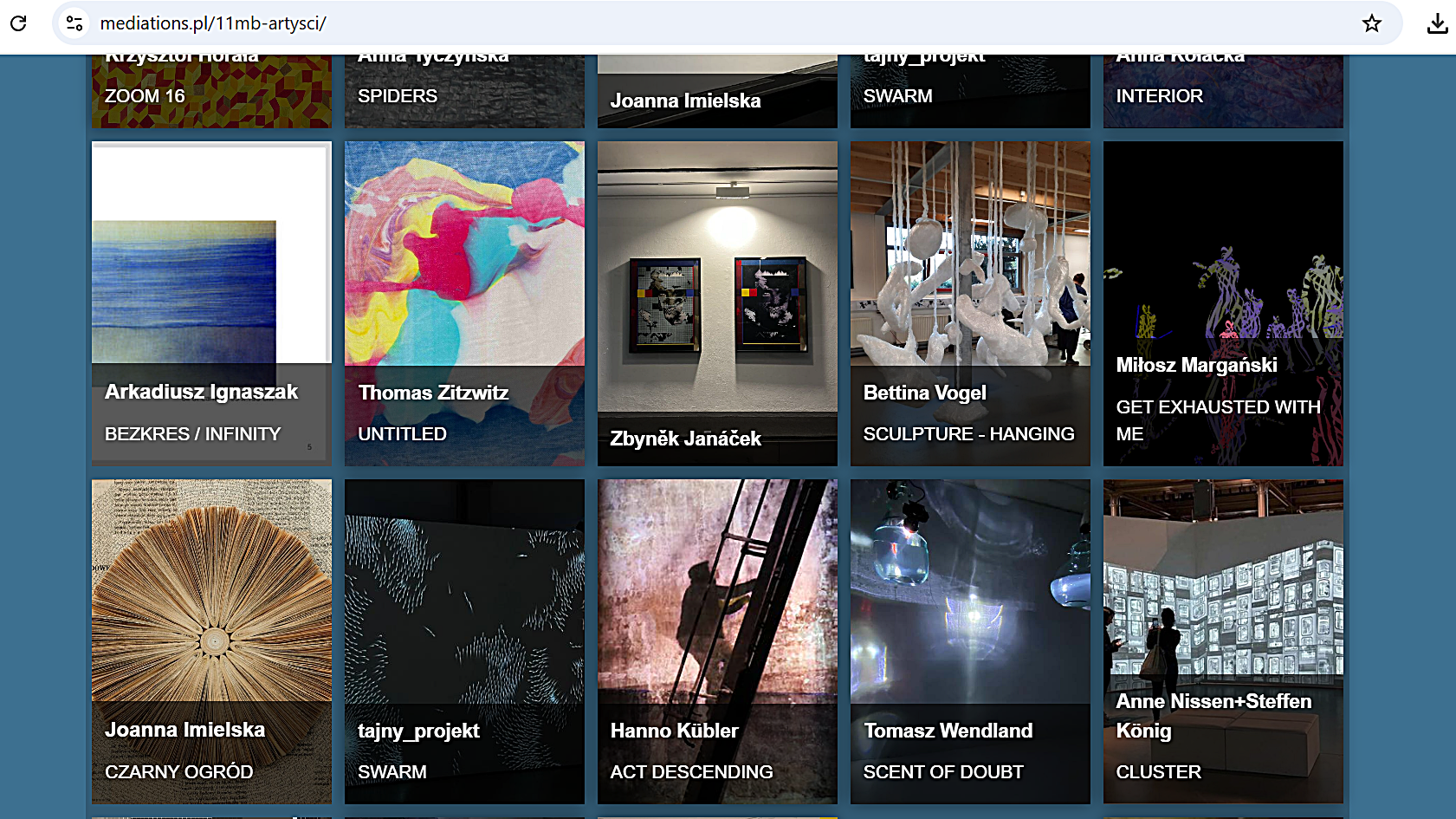Screen dimensions: 1456x819
Task: Open Anne Nissen+Steffen König's CLUSTER
Action: point(1223,641)
